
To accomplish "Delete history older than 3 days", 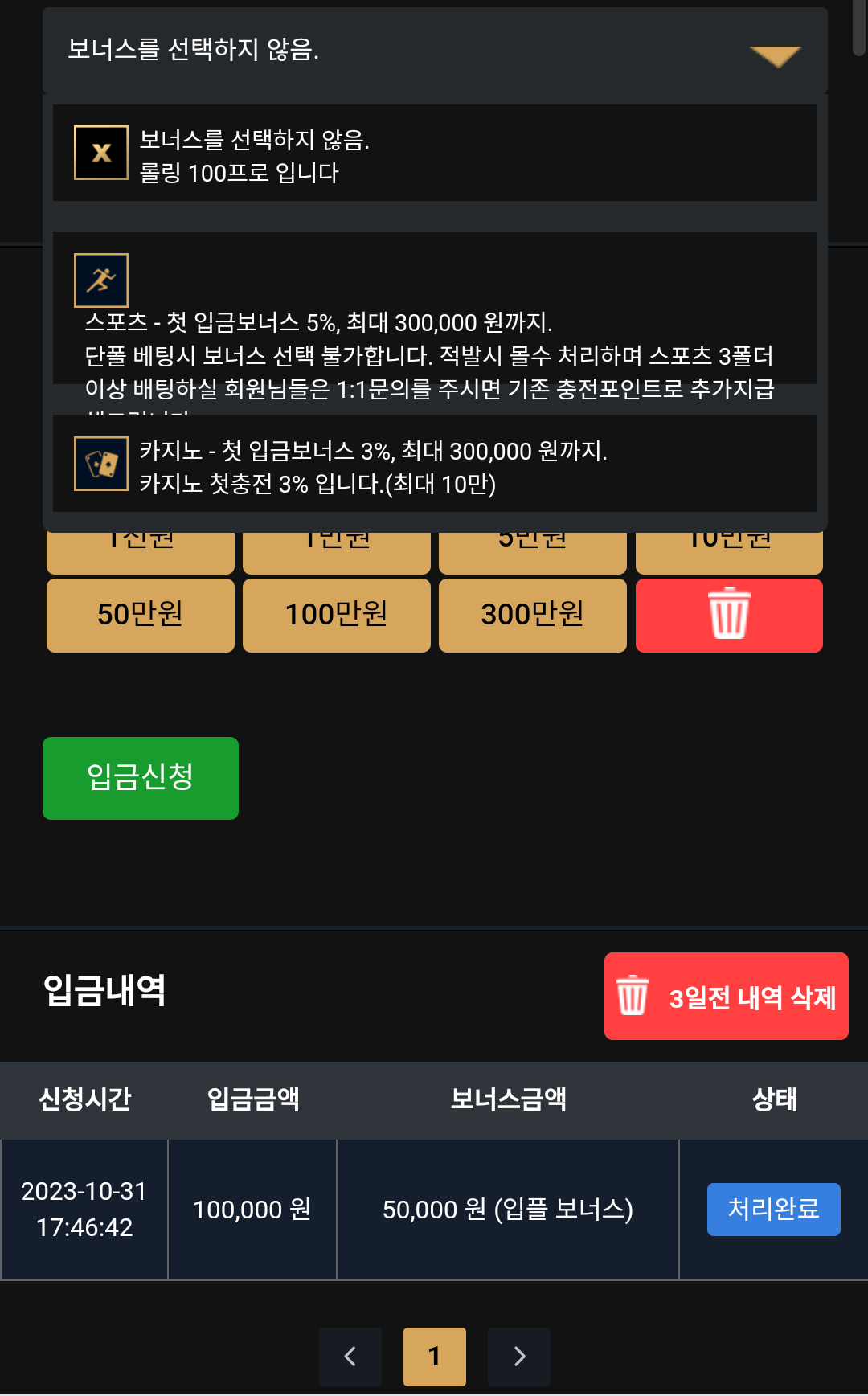I will [727, 997].
